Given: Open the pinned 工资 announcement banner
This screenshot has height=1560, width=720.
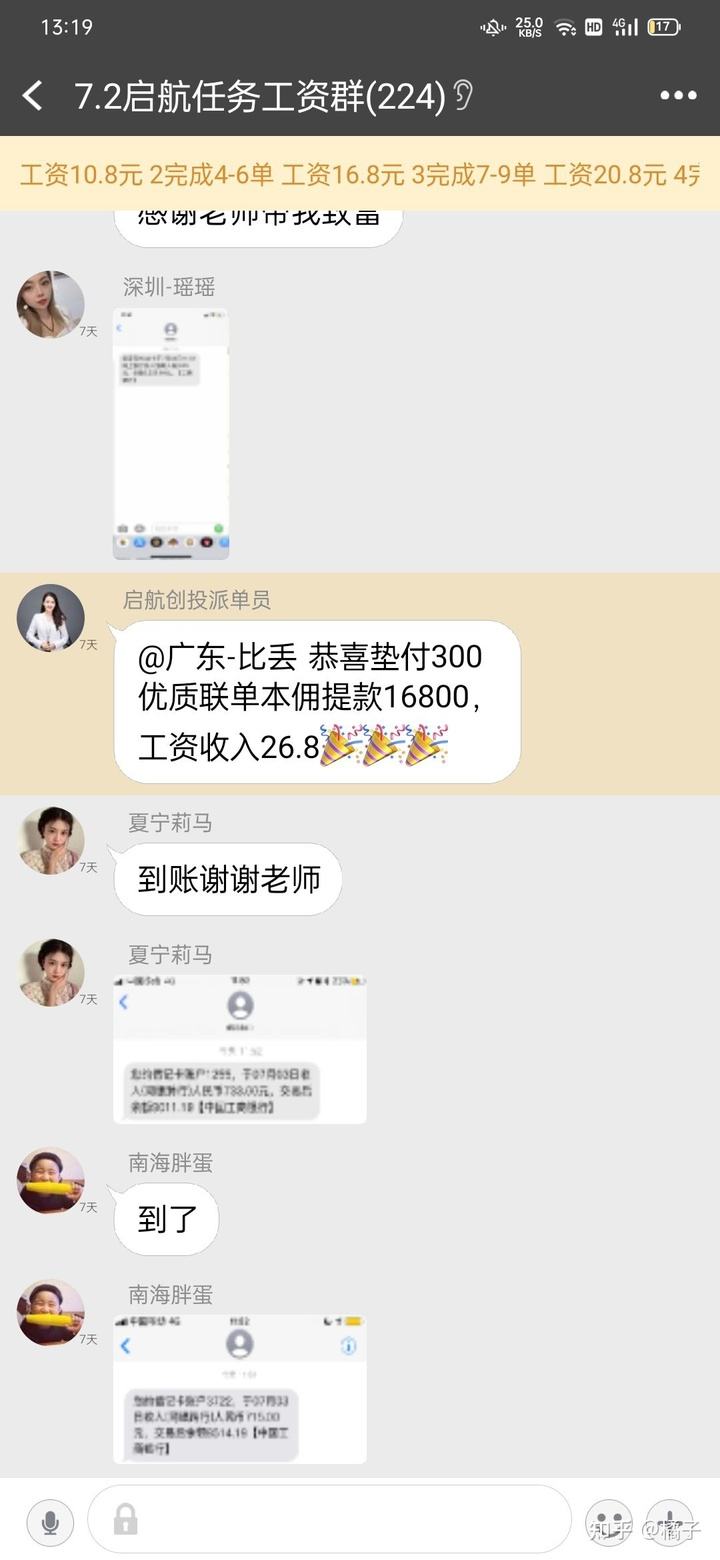Looking at the screenshot, I should tap(360, 175).
